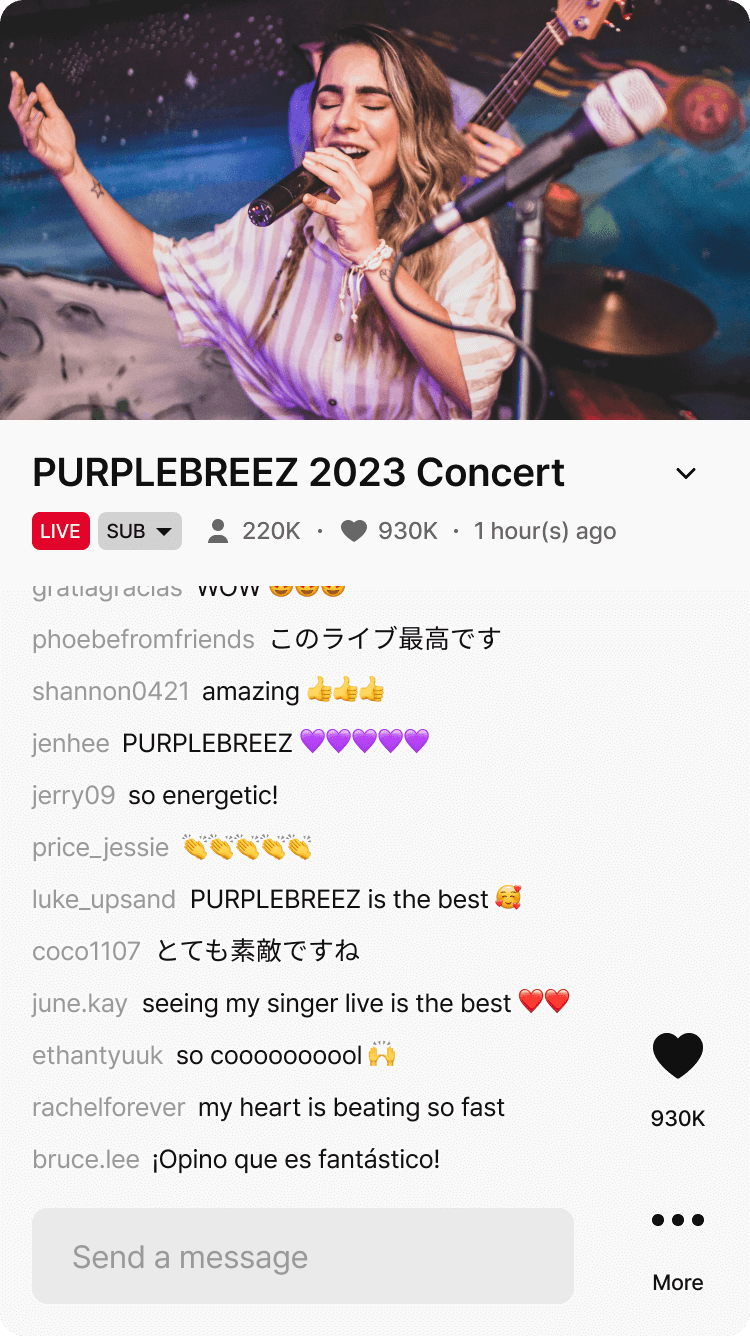
Task: Open the SUB dropdown
Action: click(x=140, y=531)
